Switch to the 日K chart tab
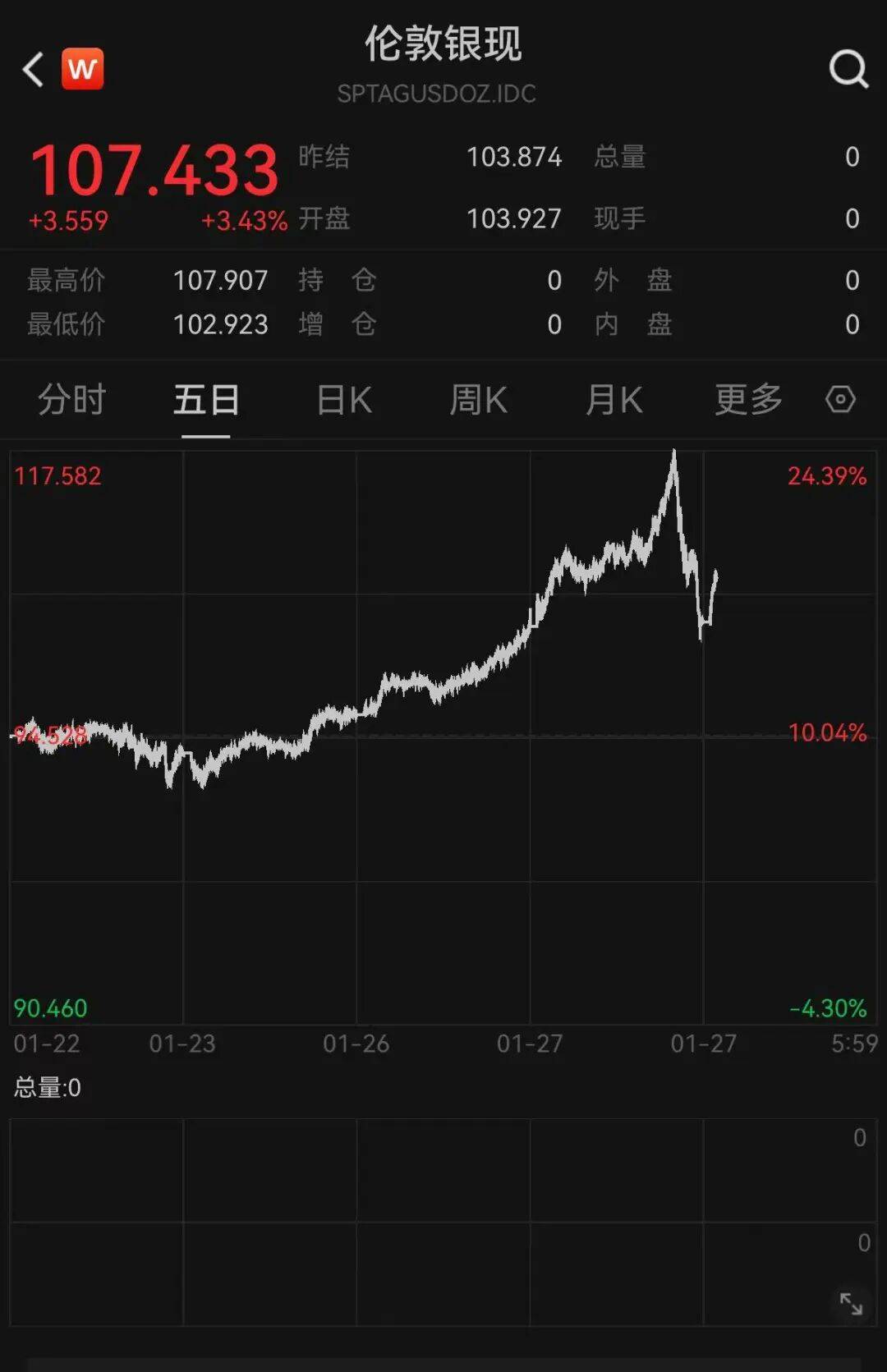This screenshot has height=1372, width=887. tap(344, 401)
